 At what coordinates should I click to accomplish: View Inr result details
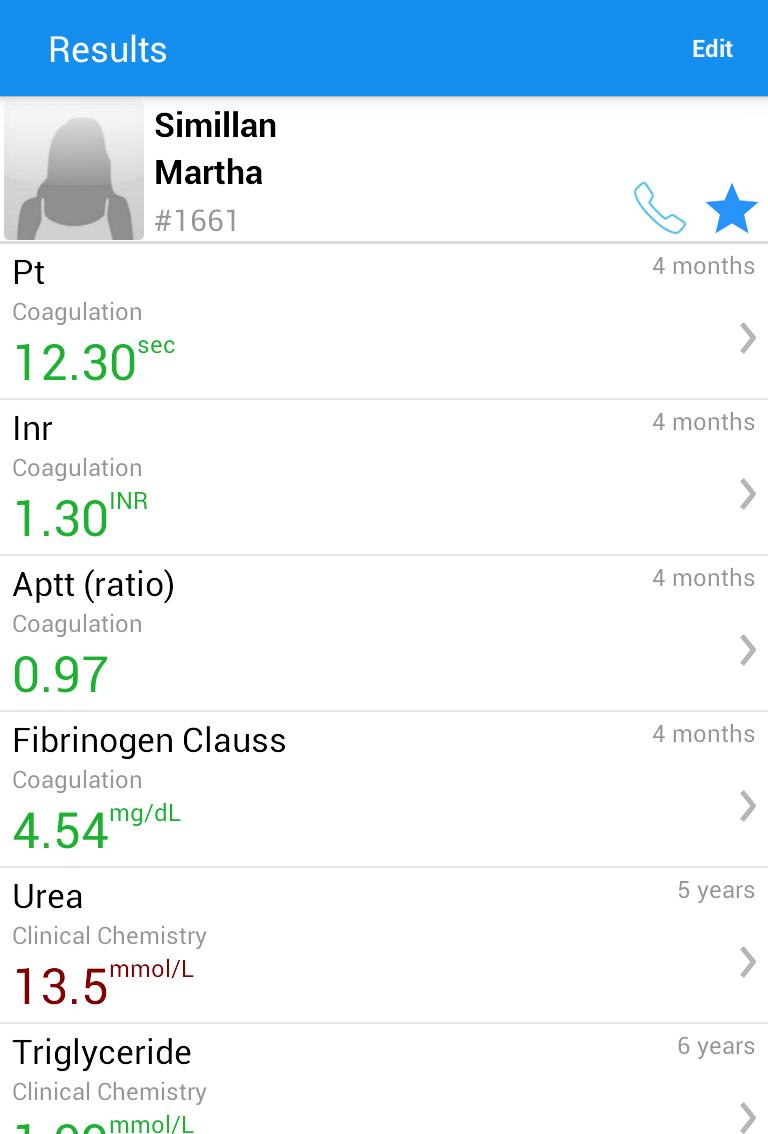[384, 478]
